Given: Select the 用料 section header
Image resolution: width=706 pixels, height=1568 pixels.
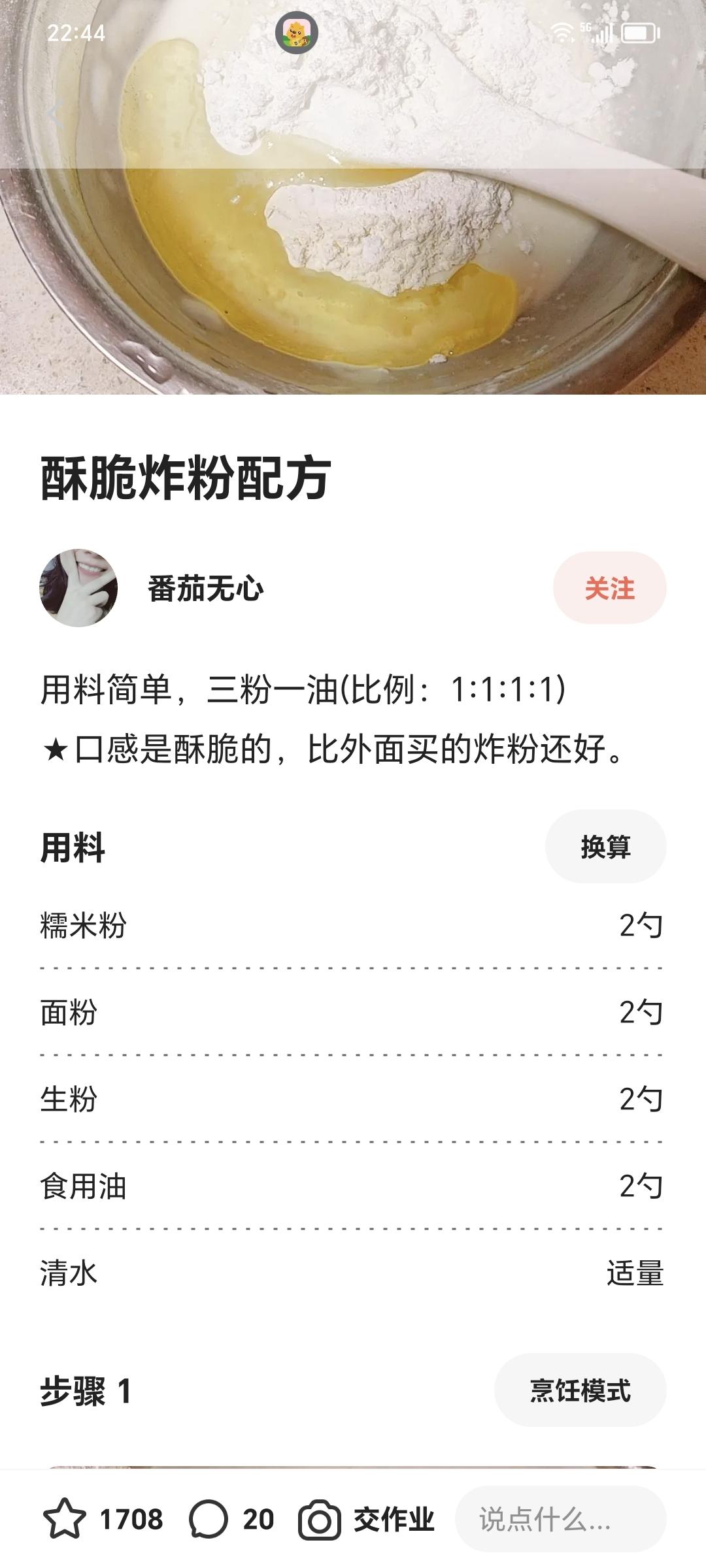Looking at the screenshot, I should 72,845.
